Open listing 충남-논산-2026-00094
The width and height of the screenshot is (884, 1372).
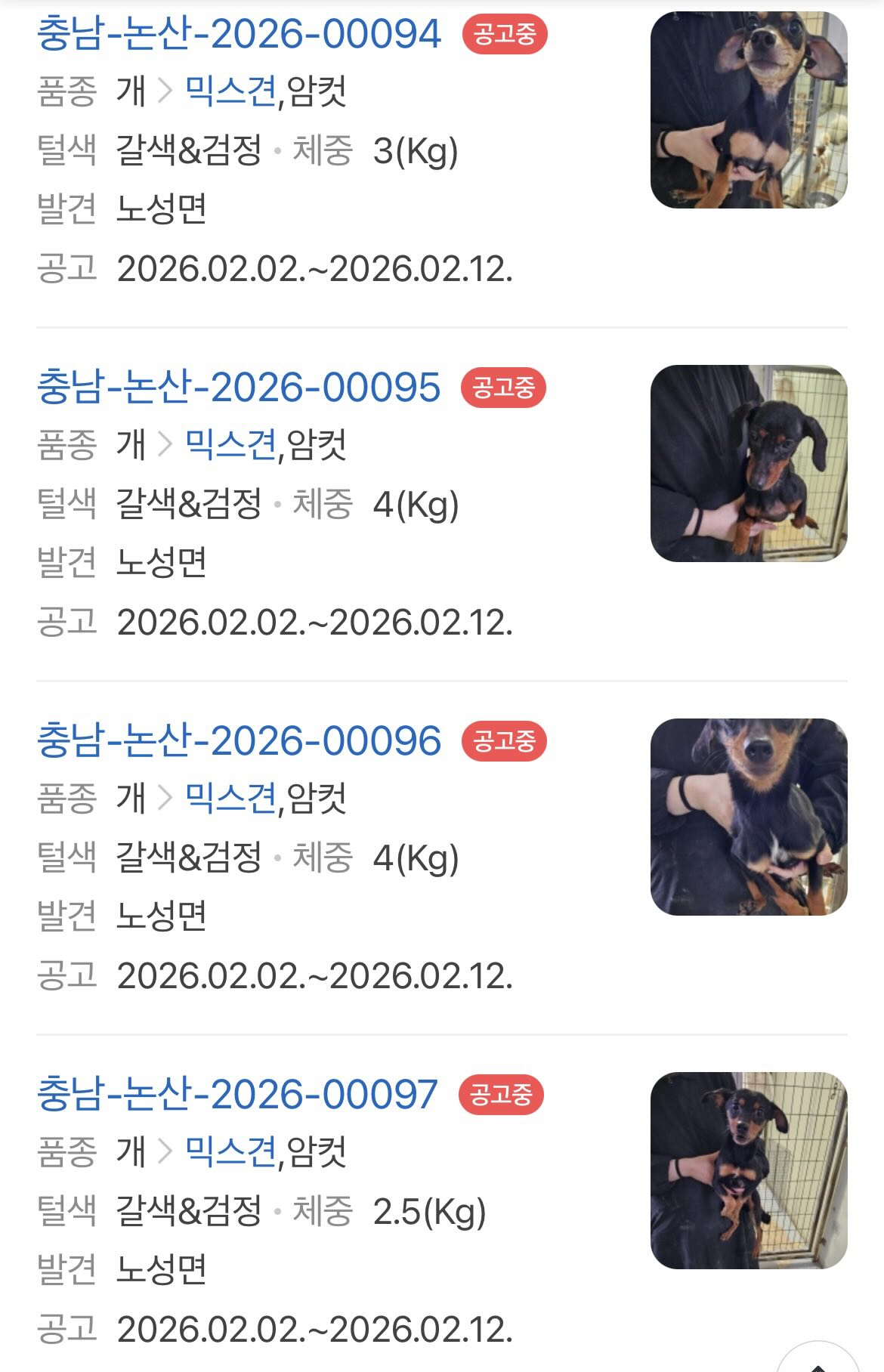[x=239, y=34]
